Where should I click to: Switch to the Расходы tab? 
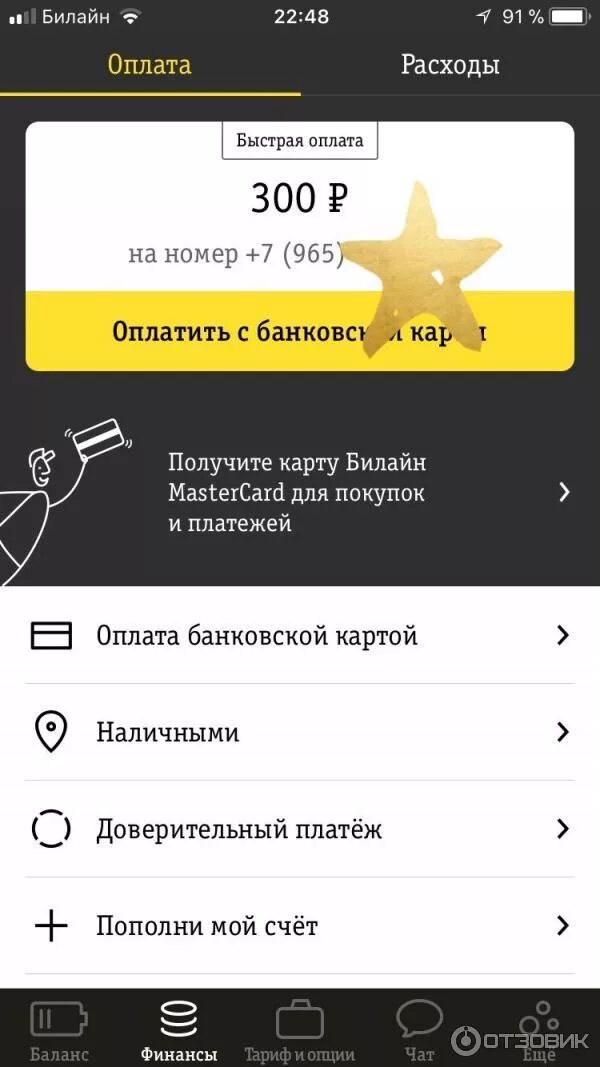(450, 66)
